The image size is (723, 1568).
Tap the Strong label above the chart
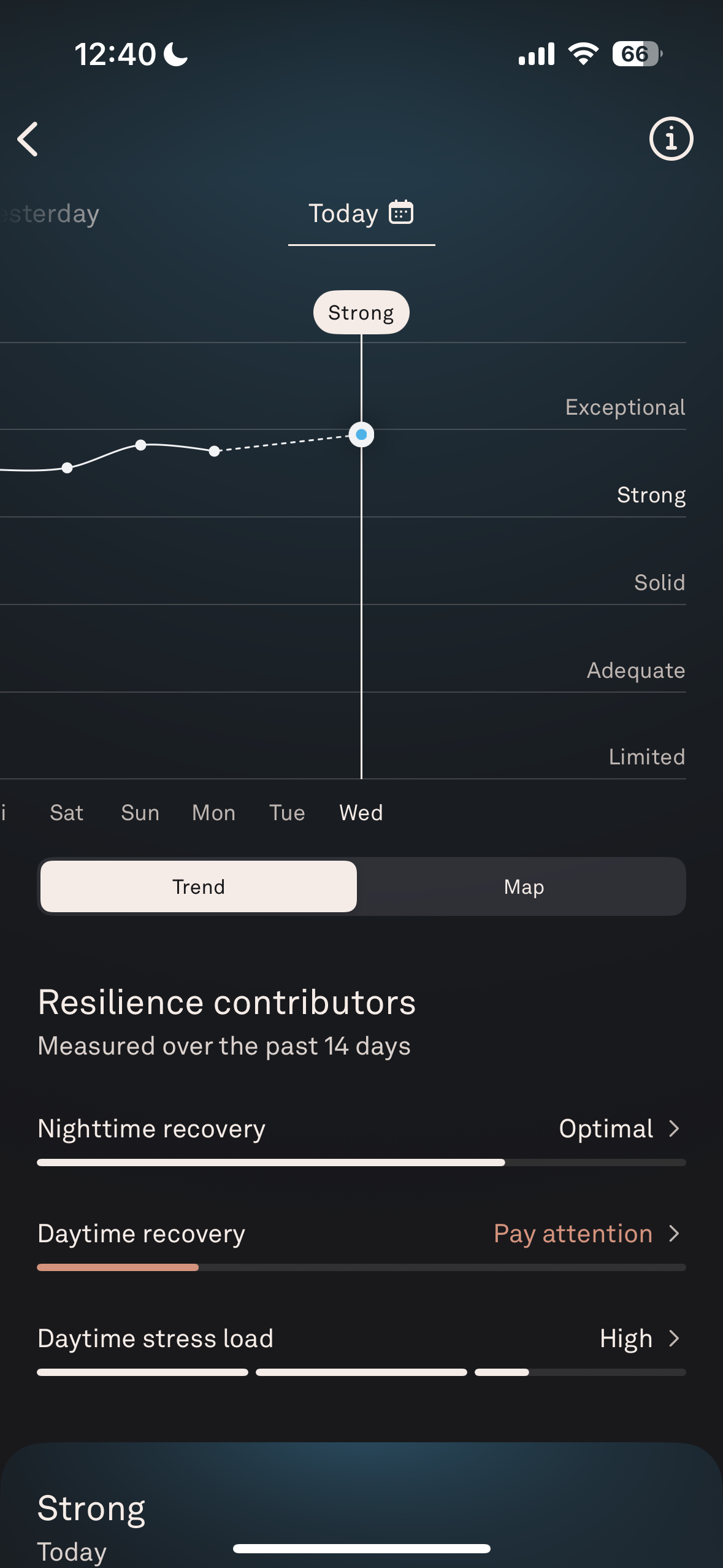pos(361,312)
